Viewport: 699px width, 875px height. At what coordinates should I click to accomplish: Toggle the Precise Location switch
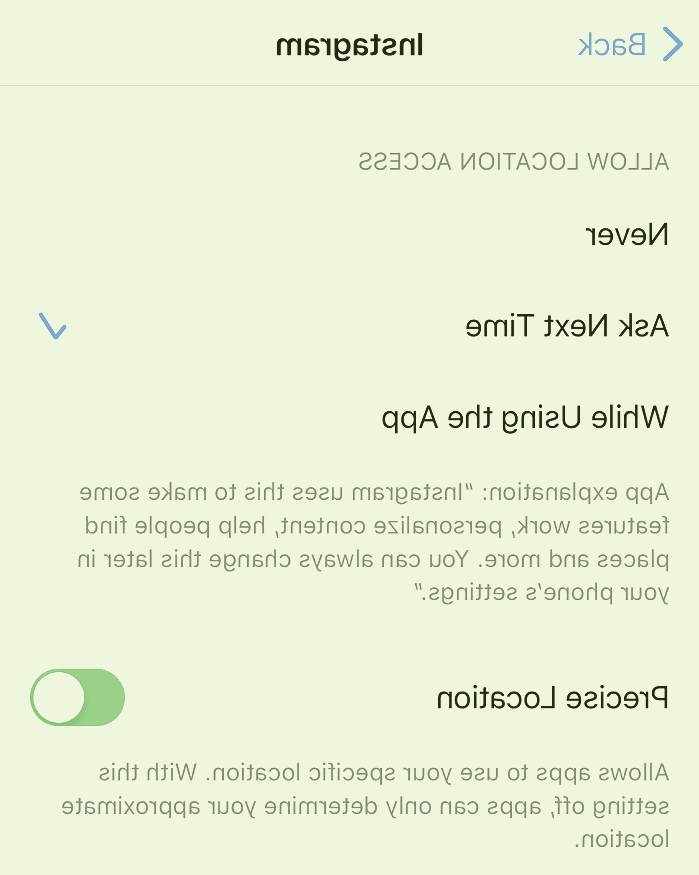point(78,697)
